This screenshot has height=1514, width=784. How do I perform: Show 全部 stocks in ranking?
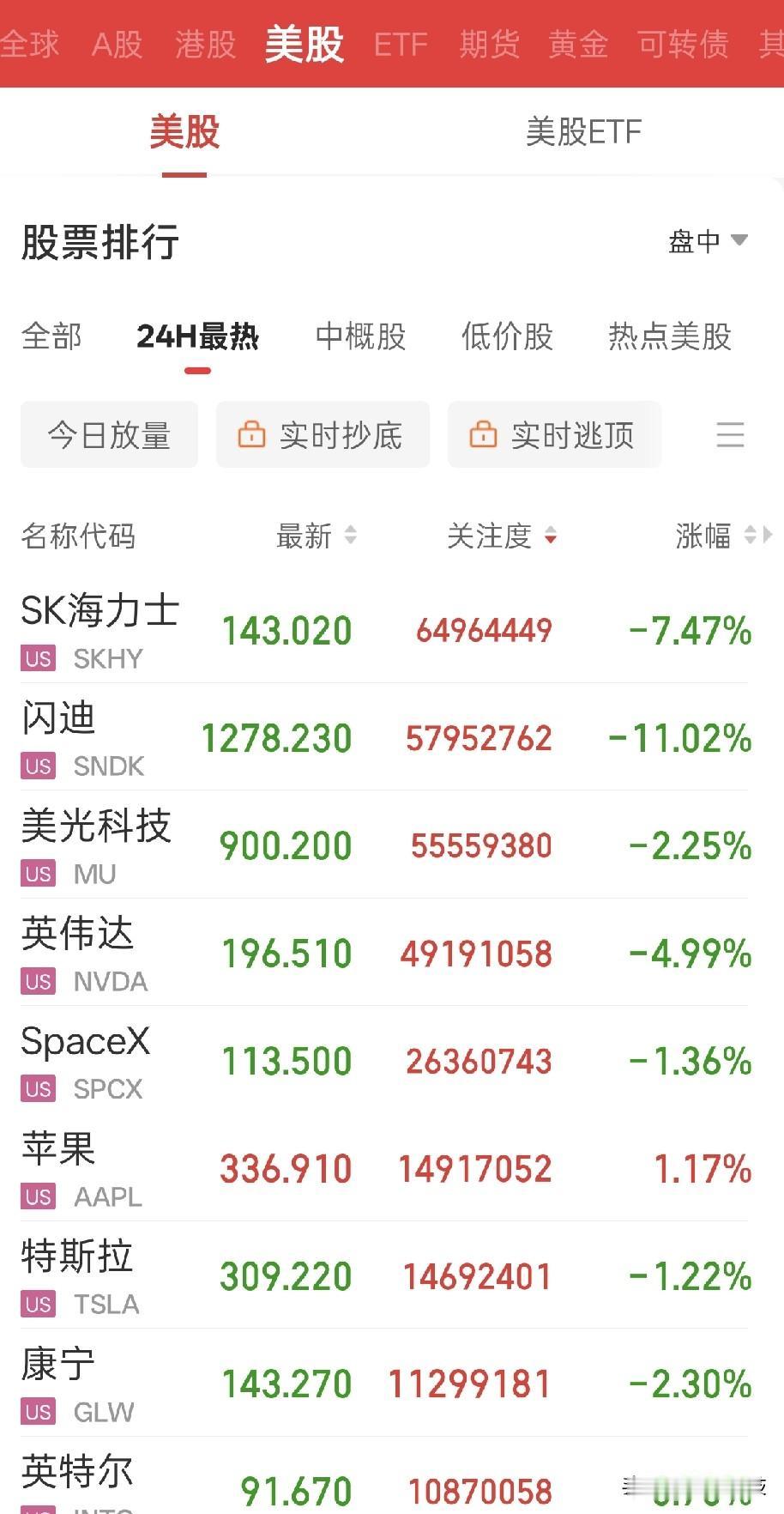[52, 336]
